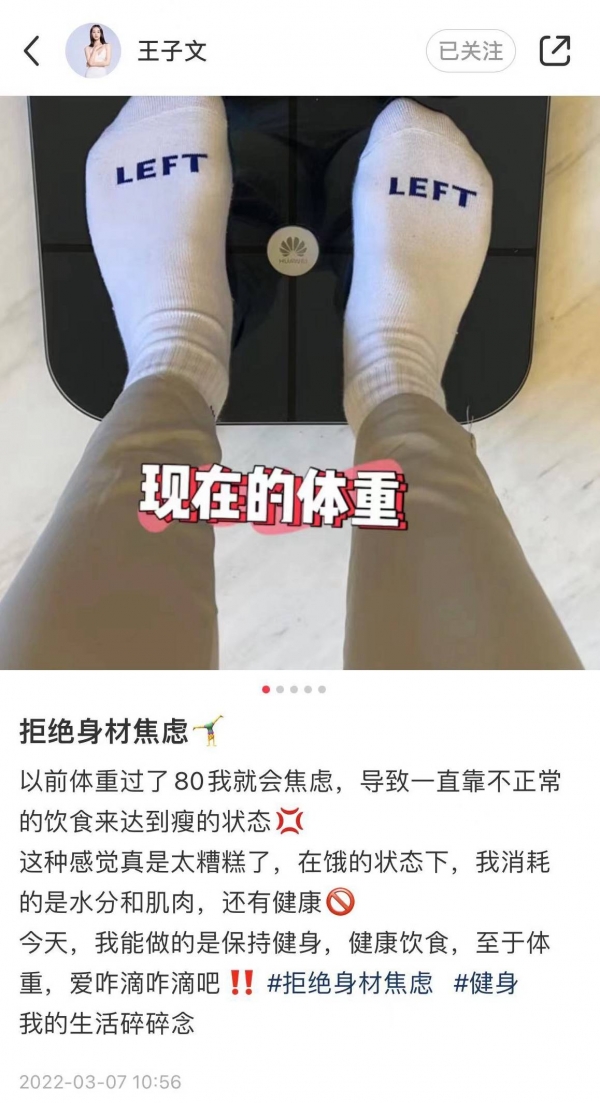The image size is (600, 1103).
Task: Go back using the back arrow
Action: pos(32,51)
